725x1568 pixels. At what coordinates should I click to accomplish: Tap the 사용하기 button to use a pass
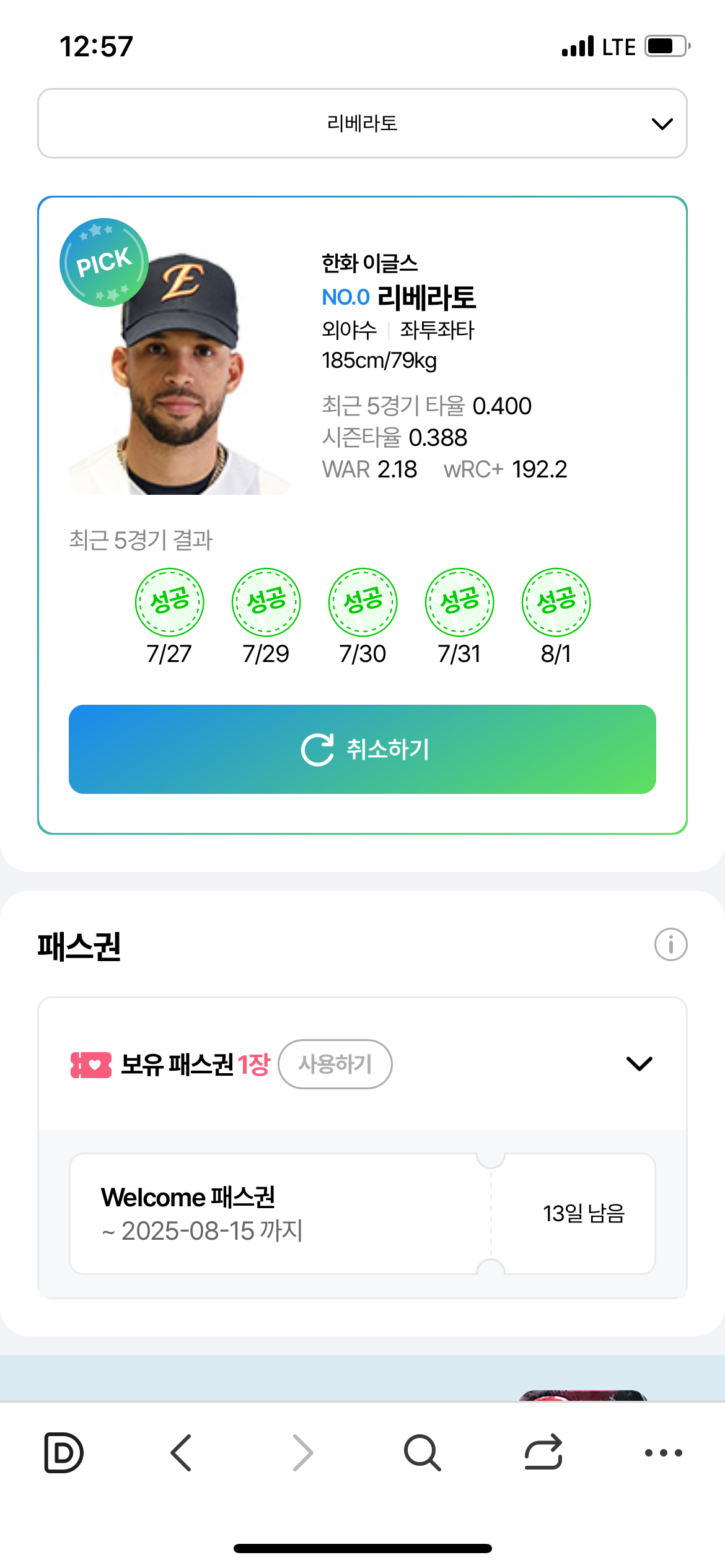click(335, 1064)
